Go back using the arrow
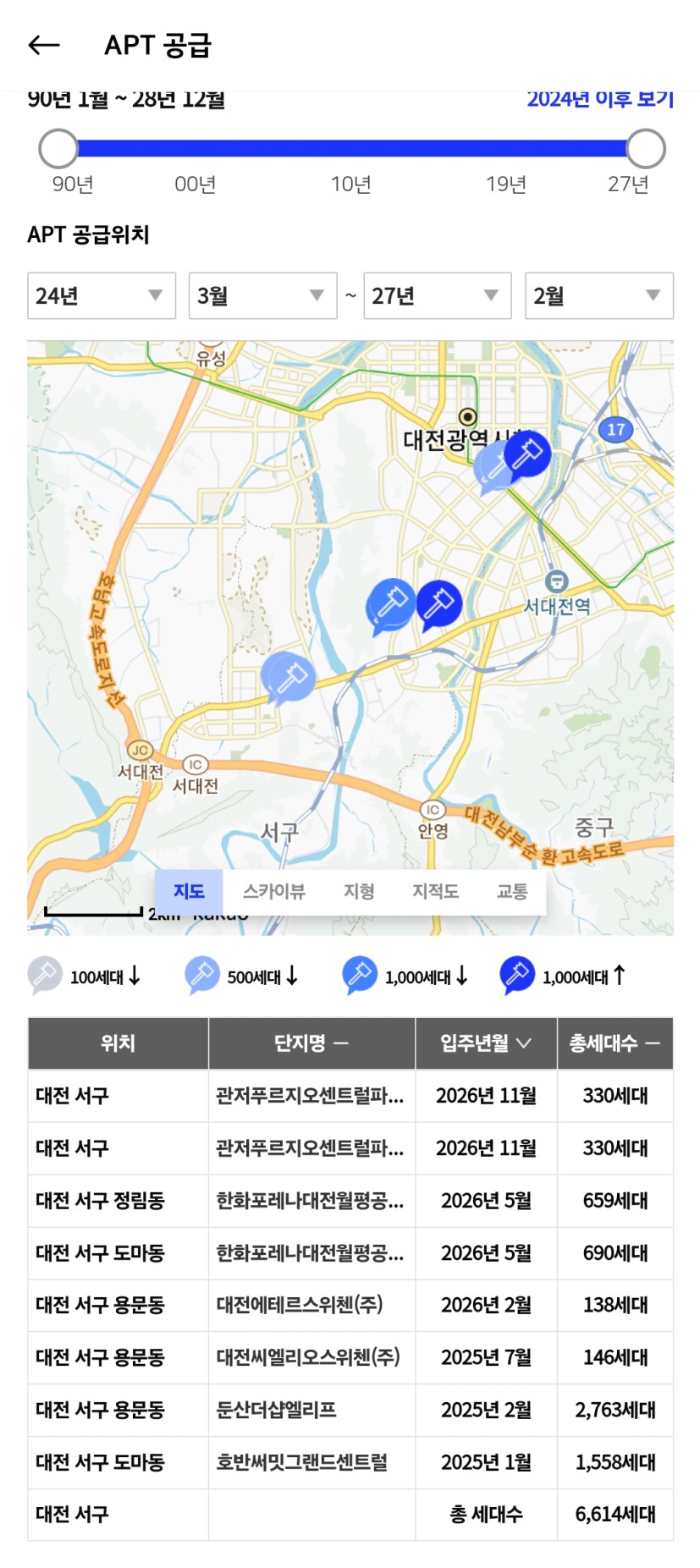Screen dimensions: 700x1568 pos(44,45)
